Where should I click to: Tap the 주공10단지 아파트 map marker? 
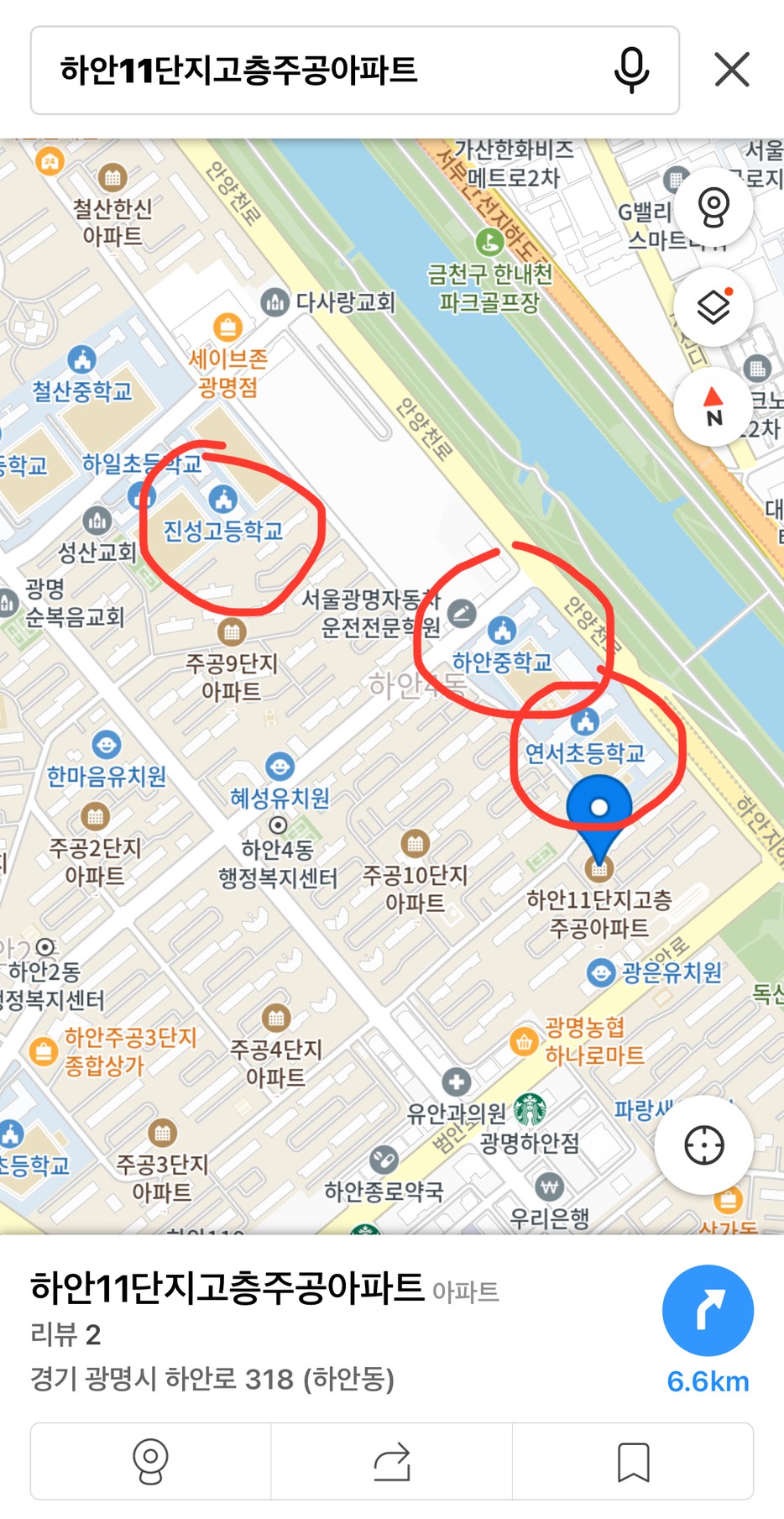click(x=415, y=842)
